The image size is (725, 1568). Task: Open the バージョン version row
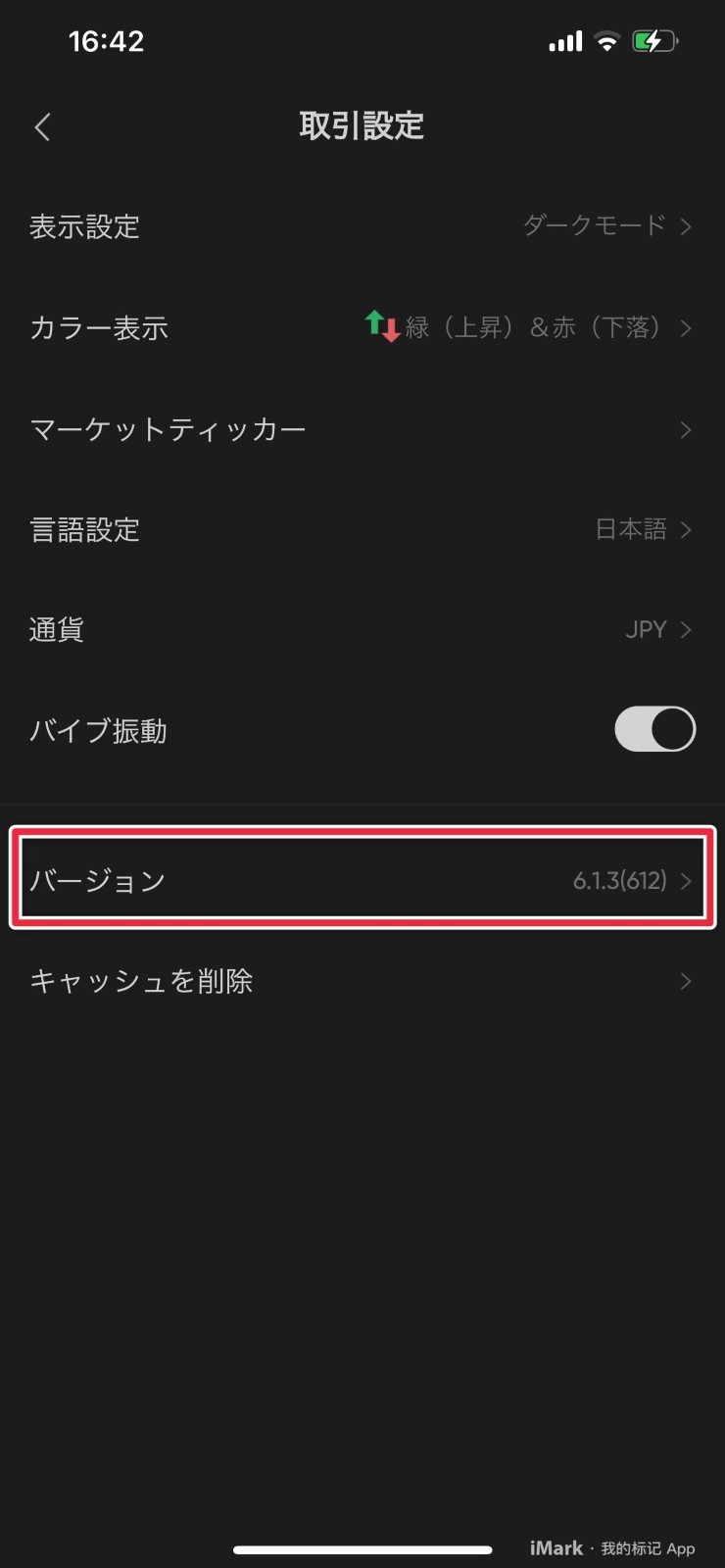(x=362, y=879)
